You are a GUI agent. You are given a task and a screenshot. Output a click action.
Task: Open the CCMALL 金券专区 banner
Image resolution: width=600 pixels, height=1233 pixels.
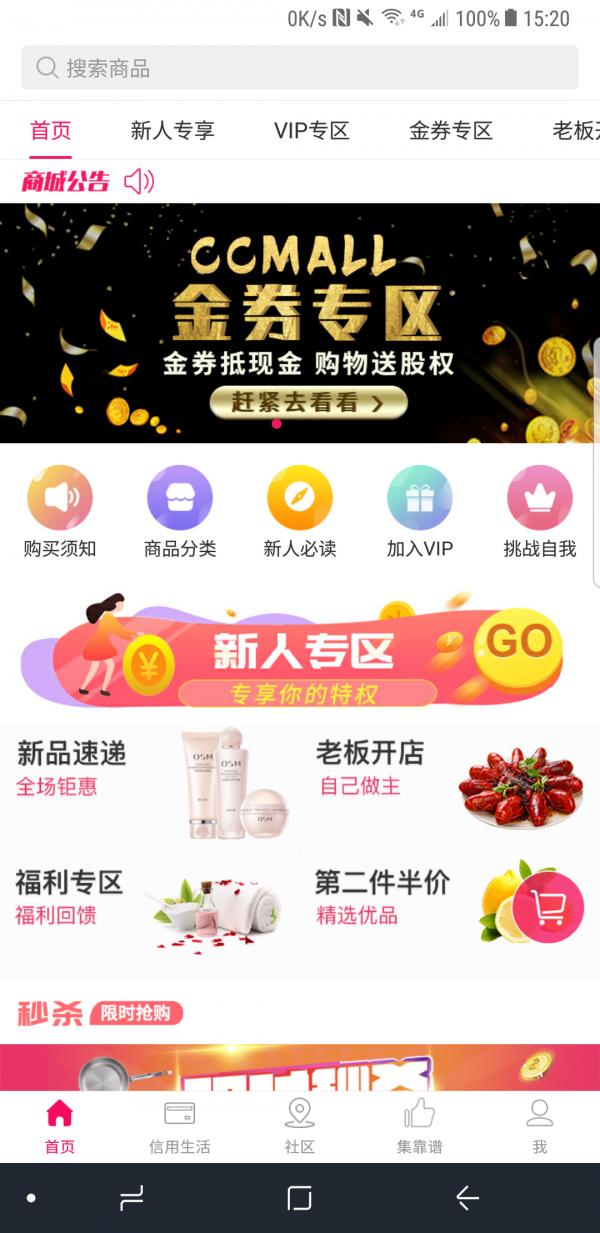click(x=300, y=322)
